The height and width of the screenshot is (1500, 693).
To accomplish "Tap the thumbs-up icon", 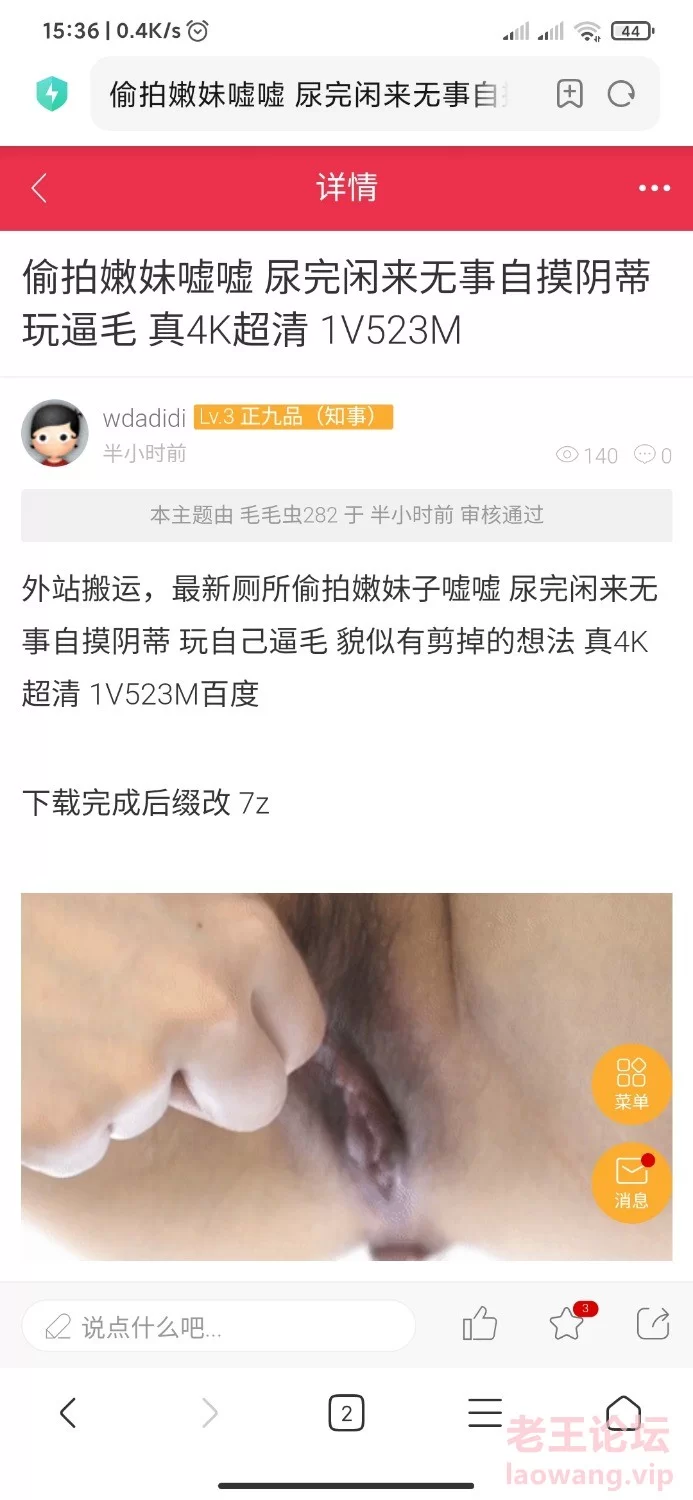I will pos(480,1324).
